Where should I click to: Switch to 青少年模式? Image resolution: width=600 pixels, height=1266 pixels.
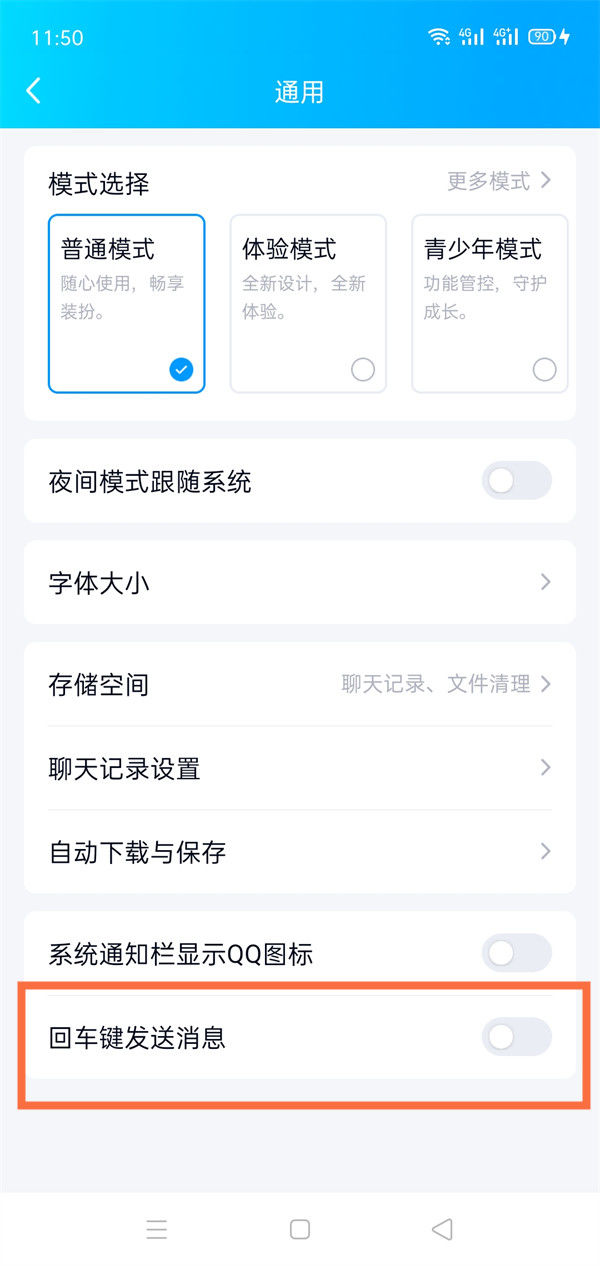[489, 303]
